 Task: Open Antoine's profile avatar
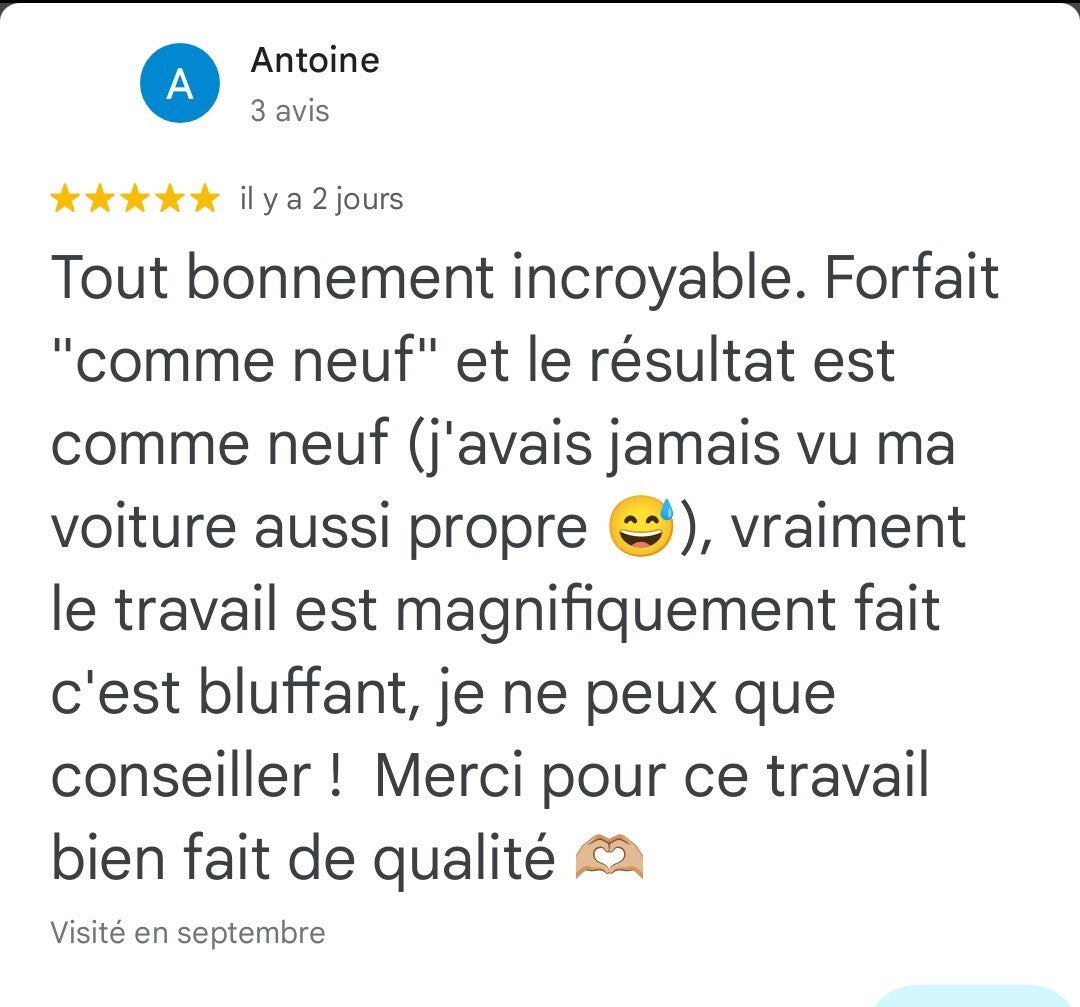click(x=179, y=84)
